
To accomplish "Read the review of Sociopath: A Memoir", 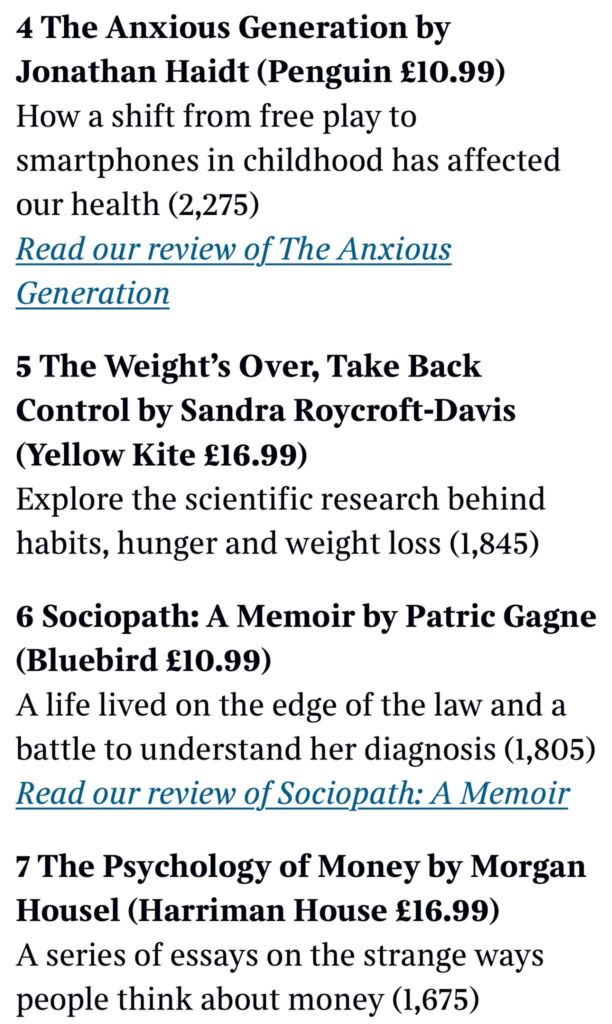I will tap(293, 793).
